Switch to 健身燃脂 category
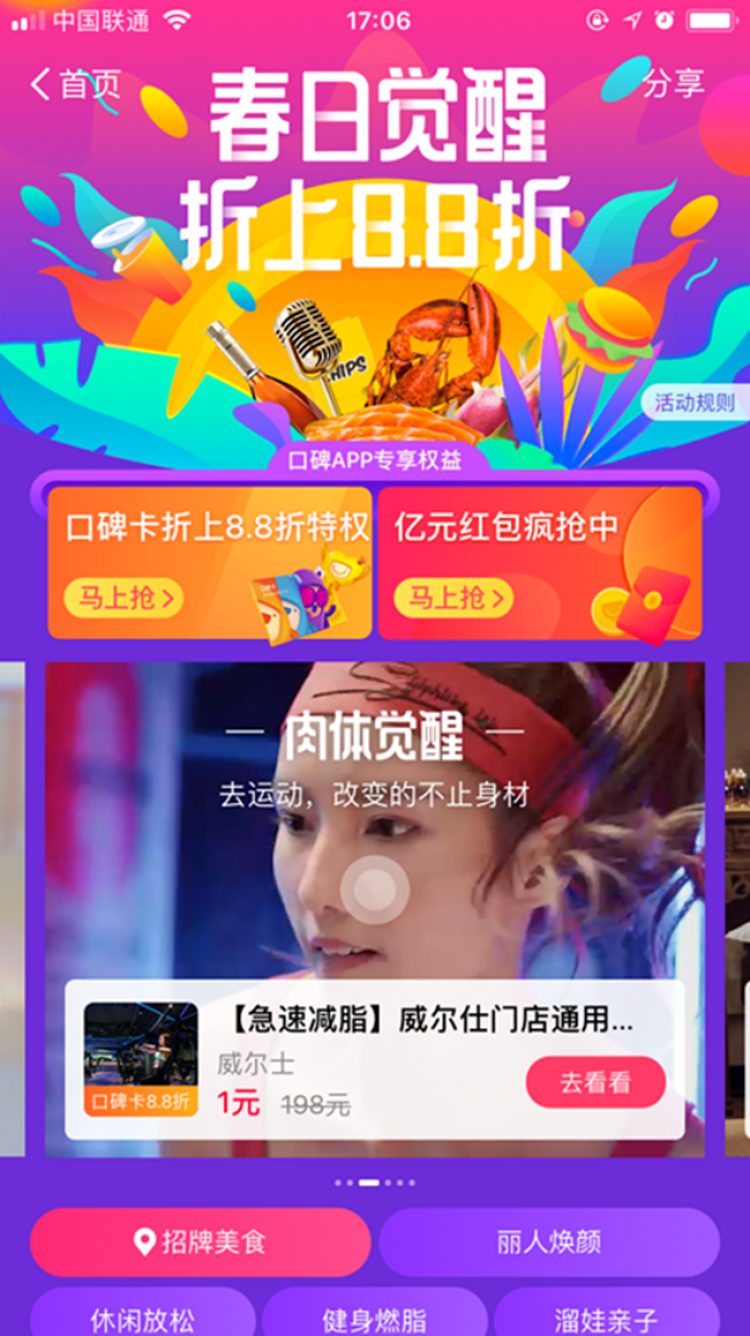Viewport: 750px width, 1336px height. point(374,1318)
